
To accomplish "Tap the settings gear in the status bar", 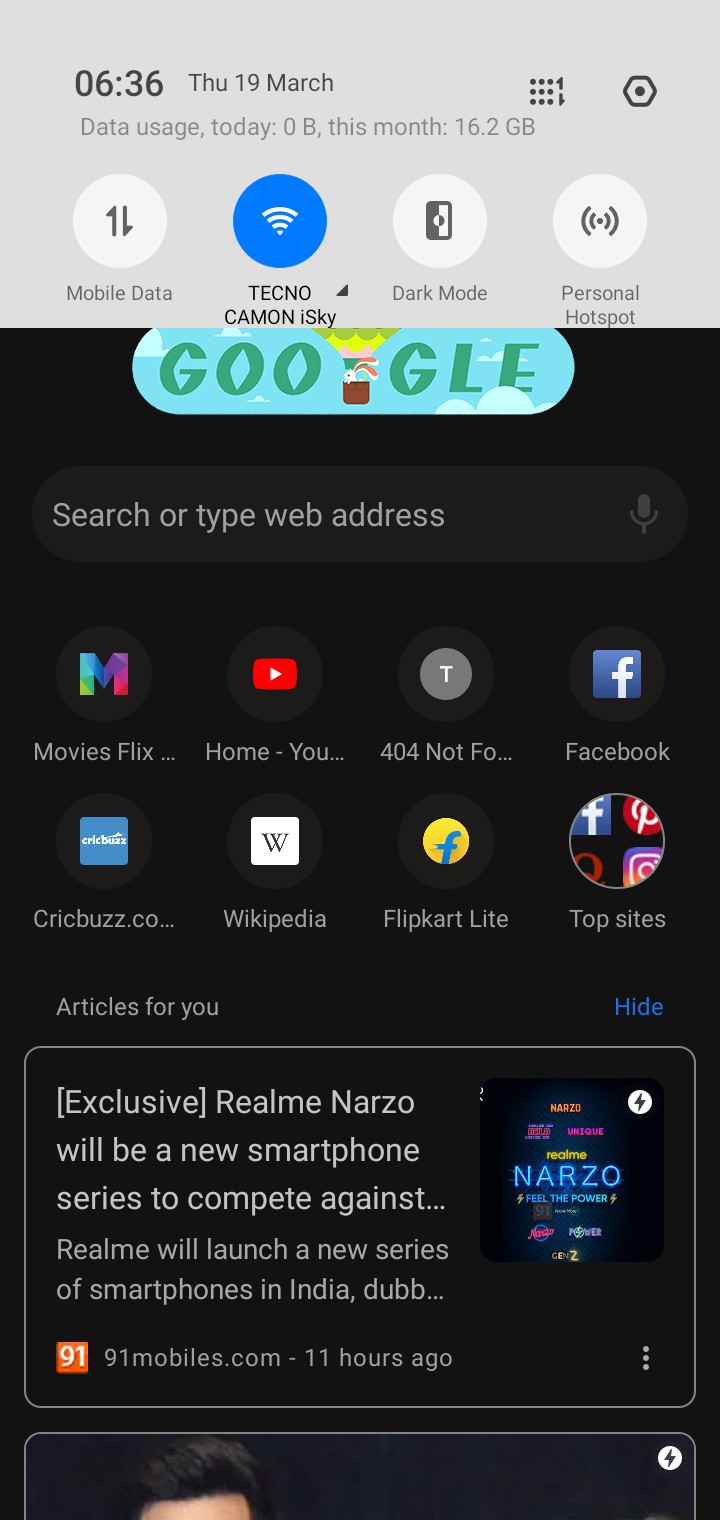I will (639, 91).
